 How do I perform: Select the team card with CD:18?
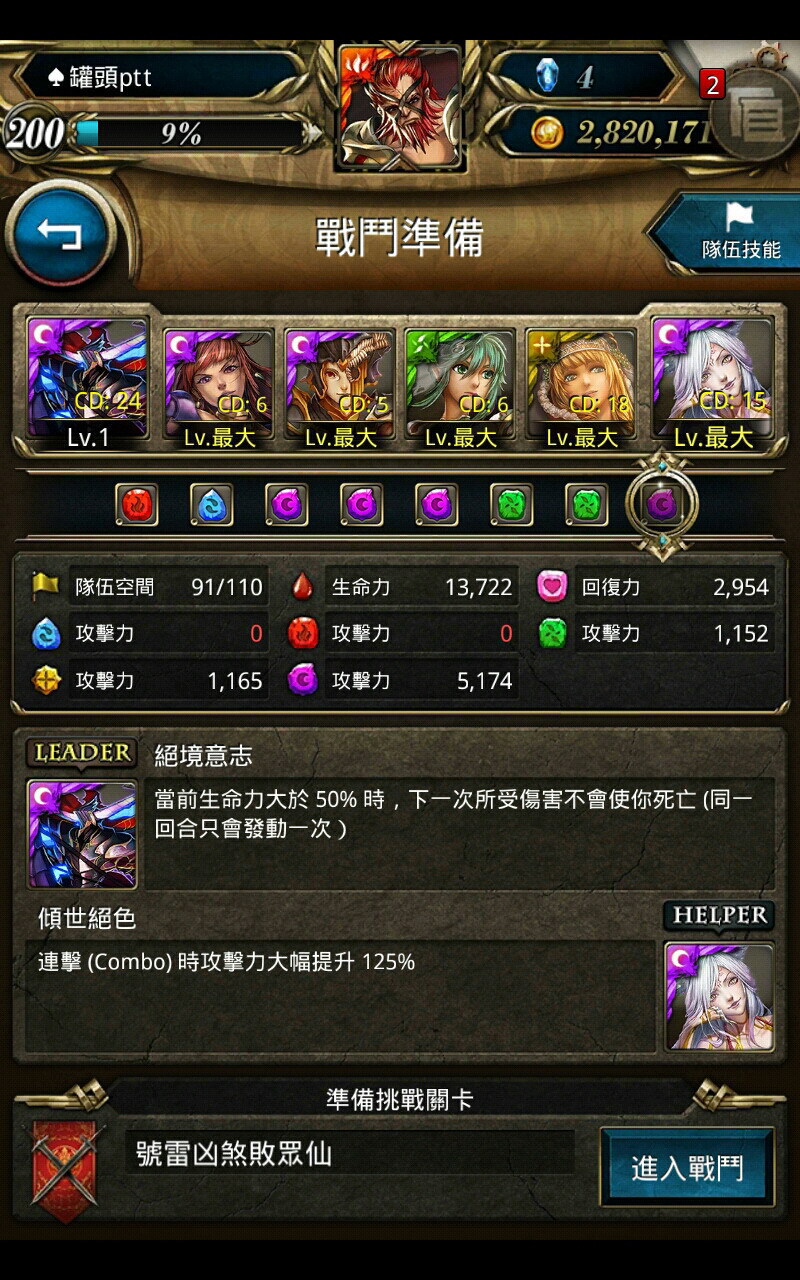(582, 383)
